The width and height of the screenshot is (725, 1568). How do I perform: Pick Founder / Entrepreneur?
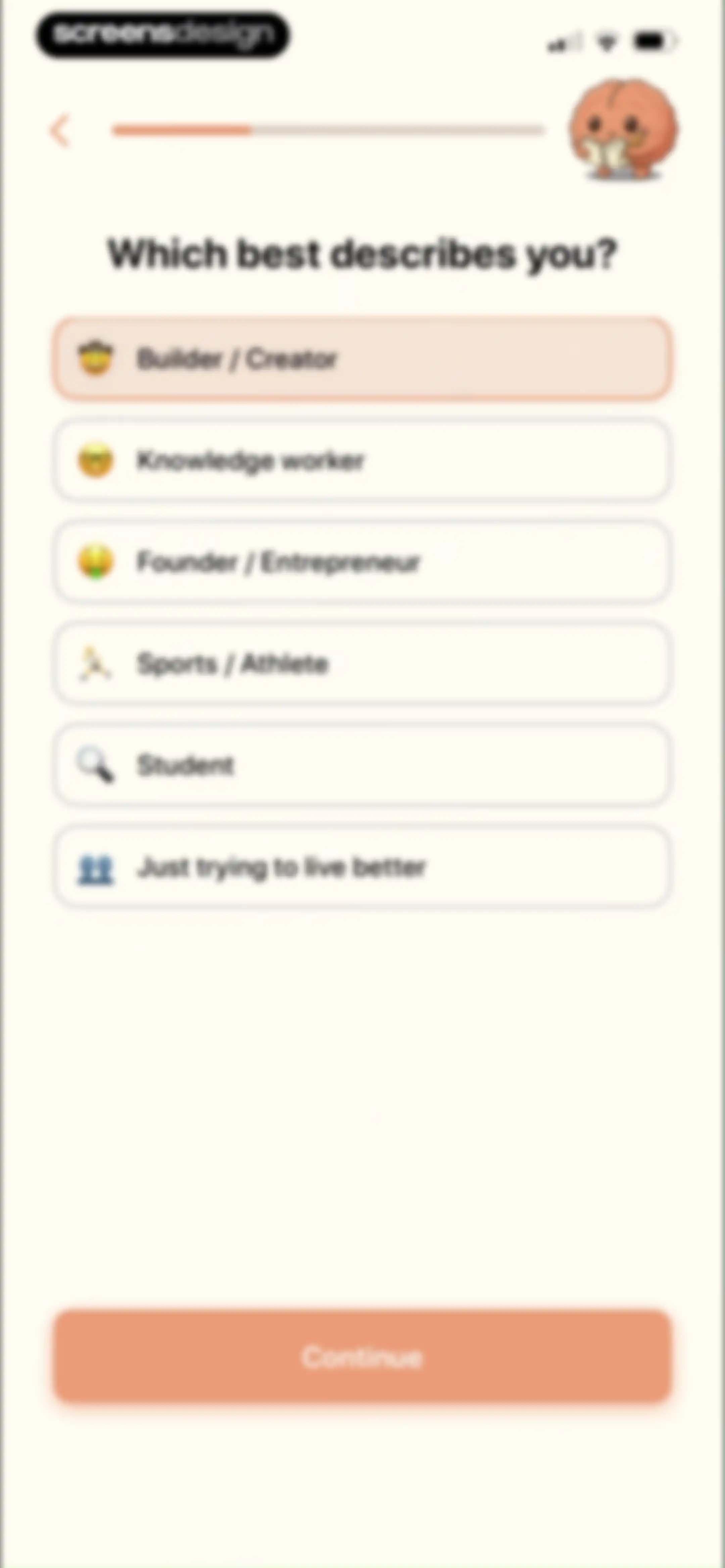[x=362, y=562]
